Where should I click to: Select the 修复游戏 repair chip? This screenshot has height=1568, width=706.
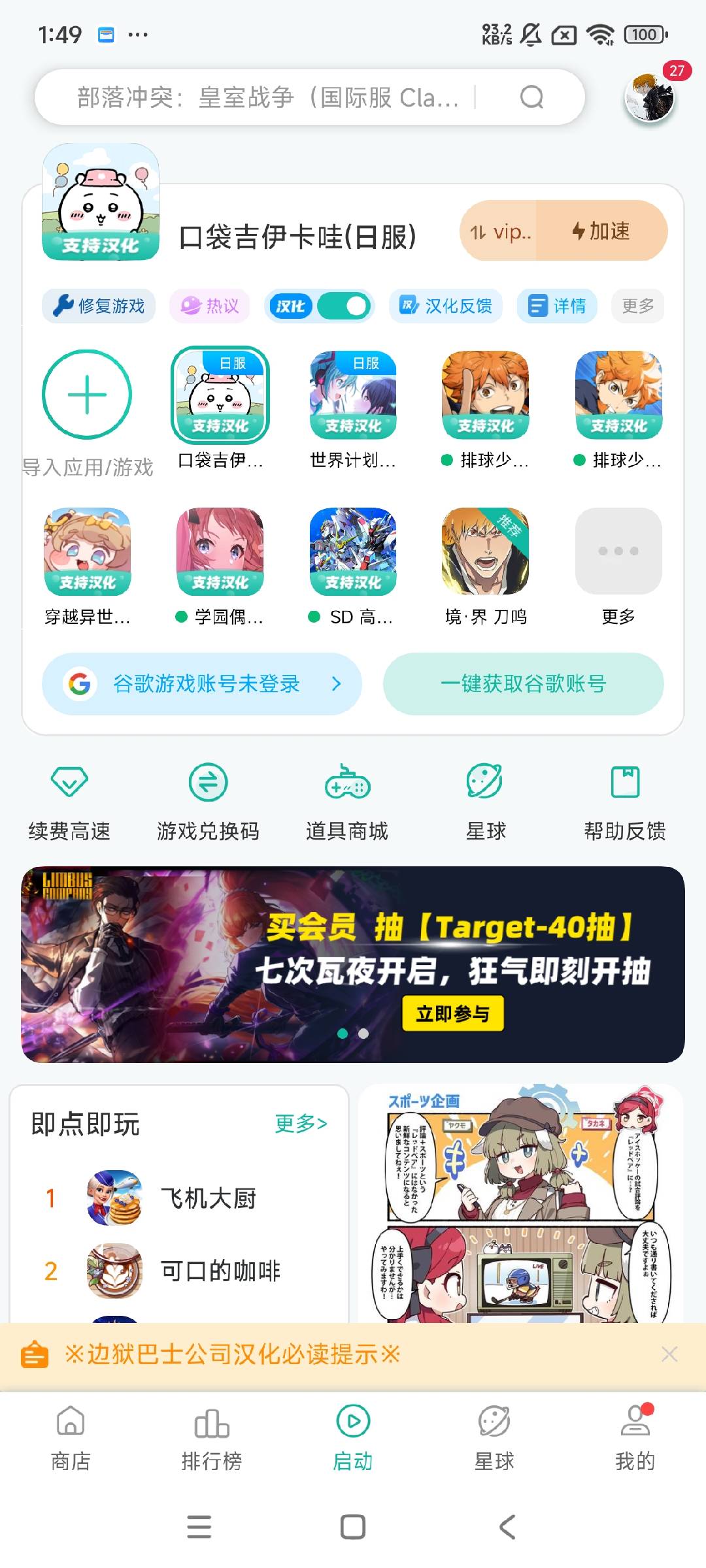click(99, 306)
